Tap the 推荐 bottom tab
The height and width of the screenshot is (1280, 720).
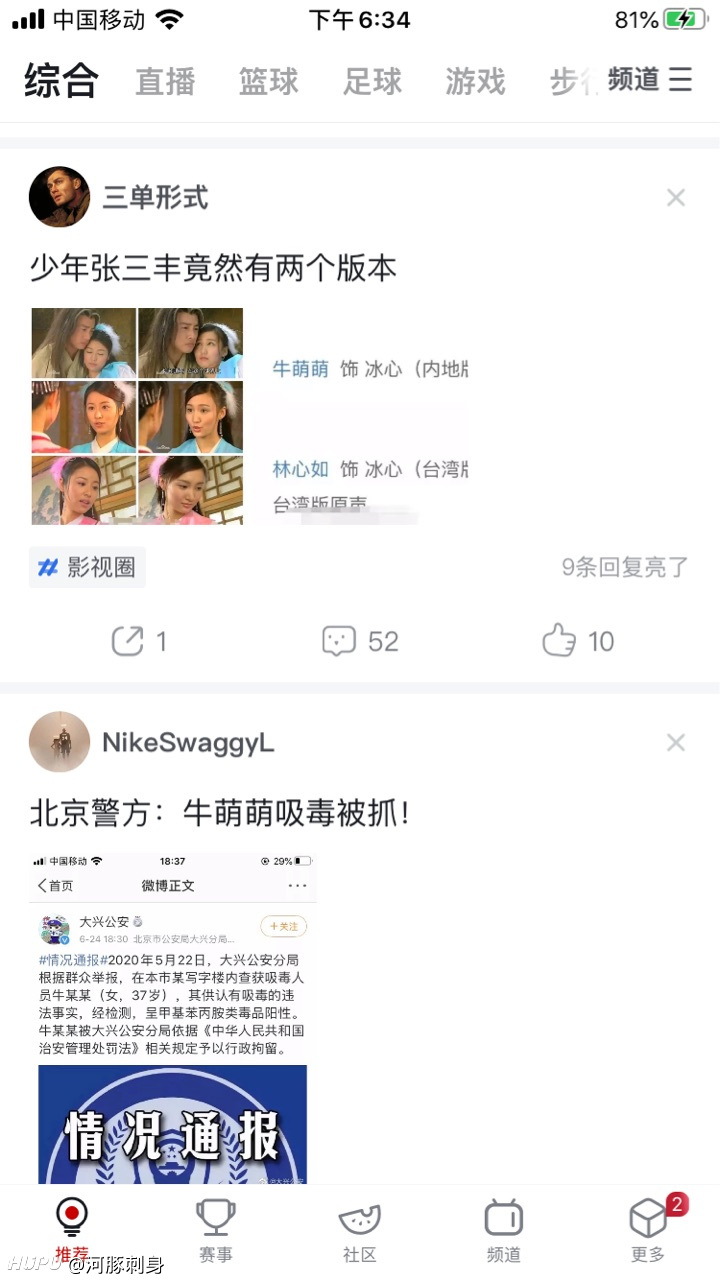pos(72,1230)
